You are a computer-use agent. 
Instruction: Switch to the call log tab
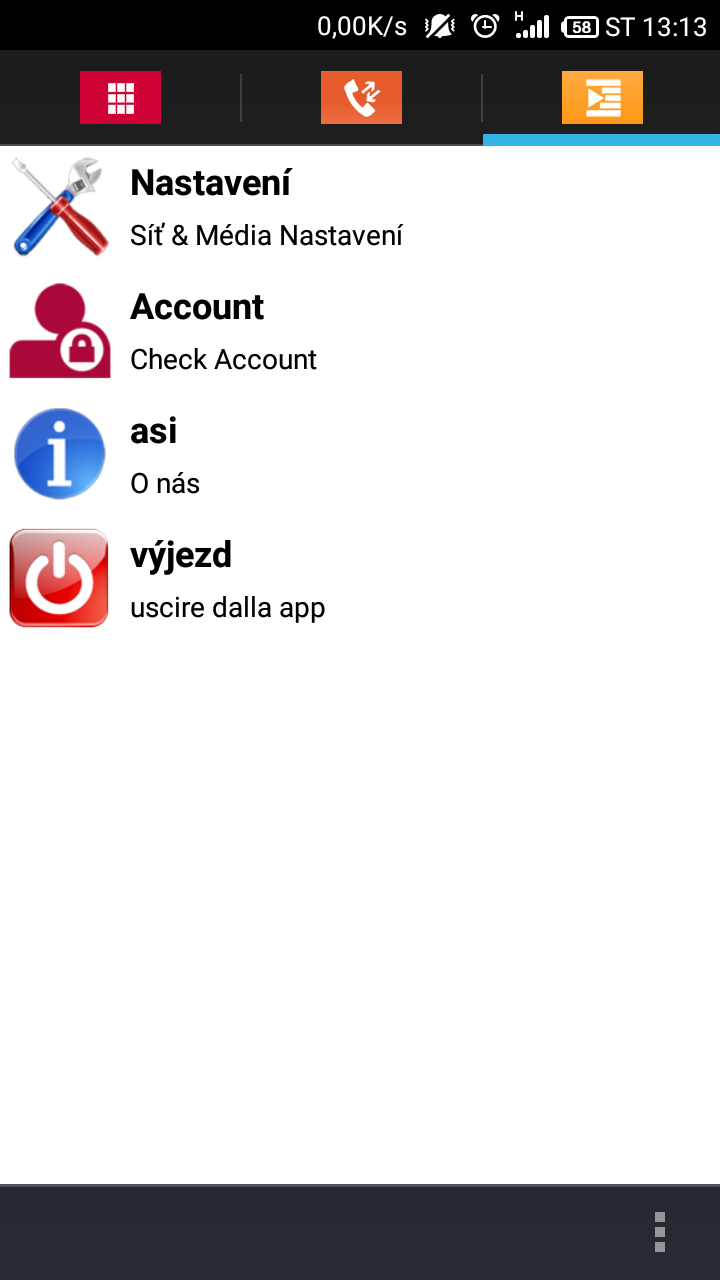pyautogui.click(x=361, y=98)
